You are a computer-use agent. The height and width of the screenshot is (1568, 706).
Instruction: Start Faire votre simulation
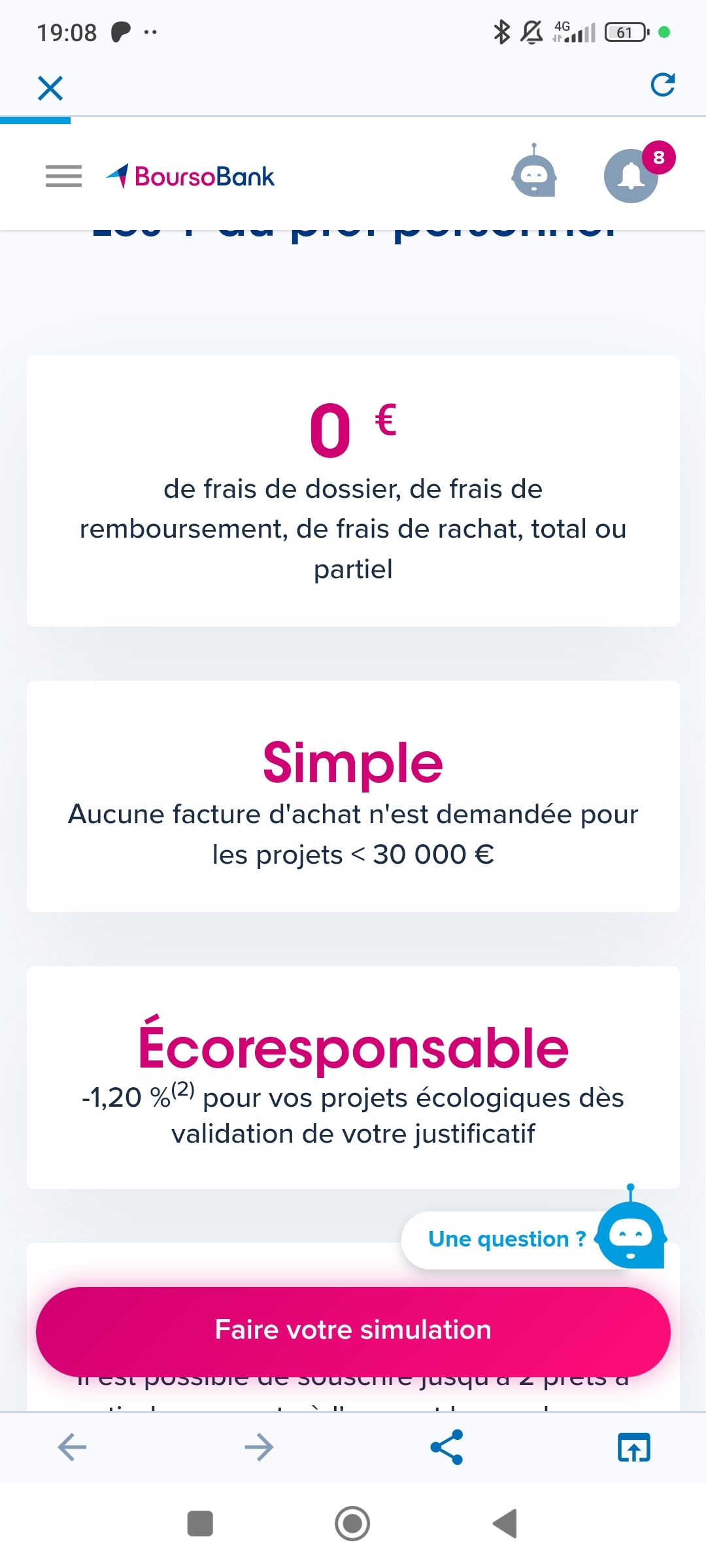[x=353, y=1330]
